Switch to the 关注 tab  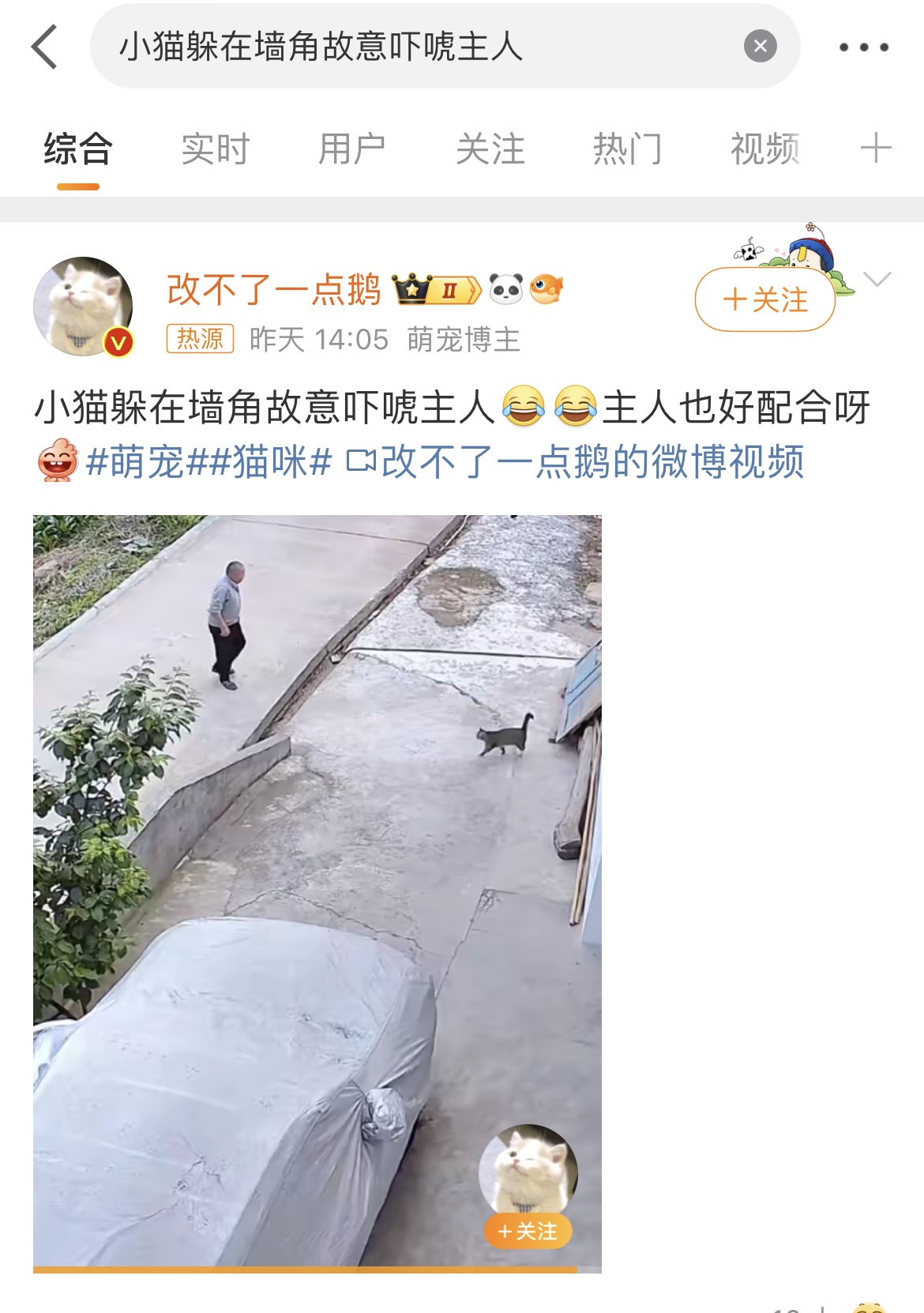[490, 149]
